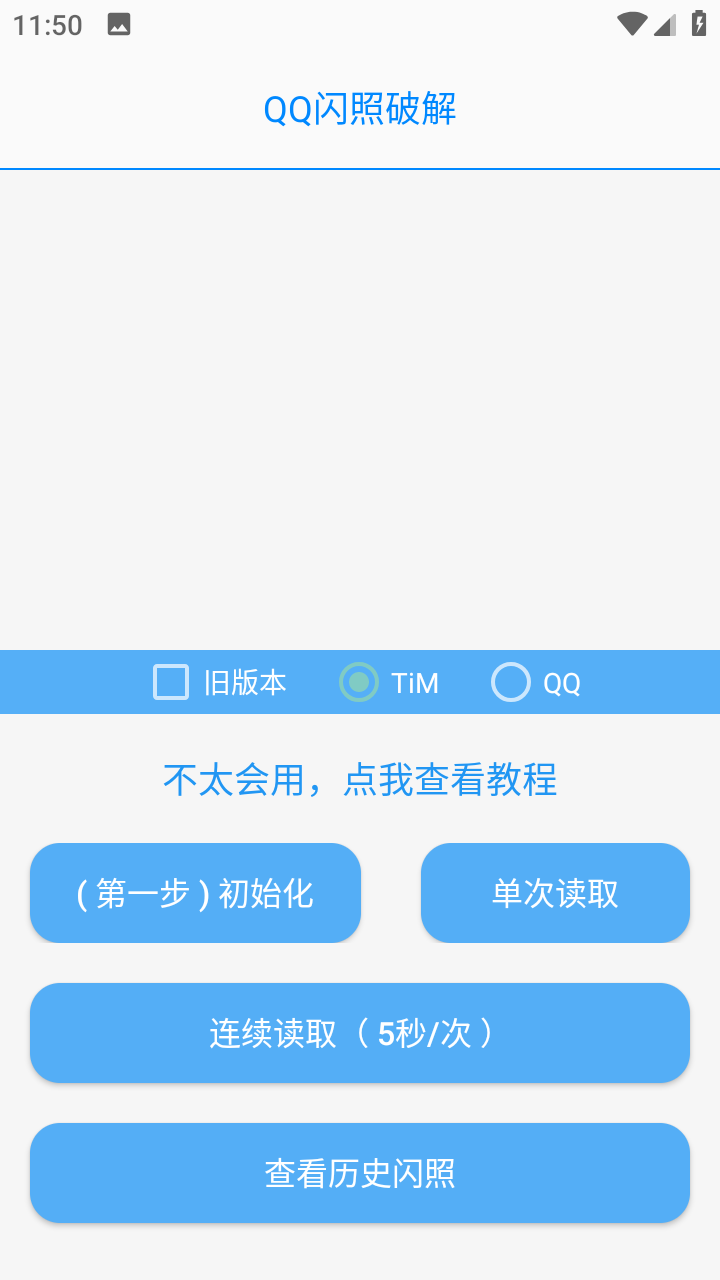Tap the cellular signal icon
The image size is (720, 1280).
pos(664,24)
